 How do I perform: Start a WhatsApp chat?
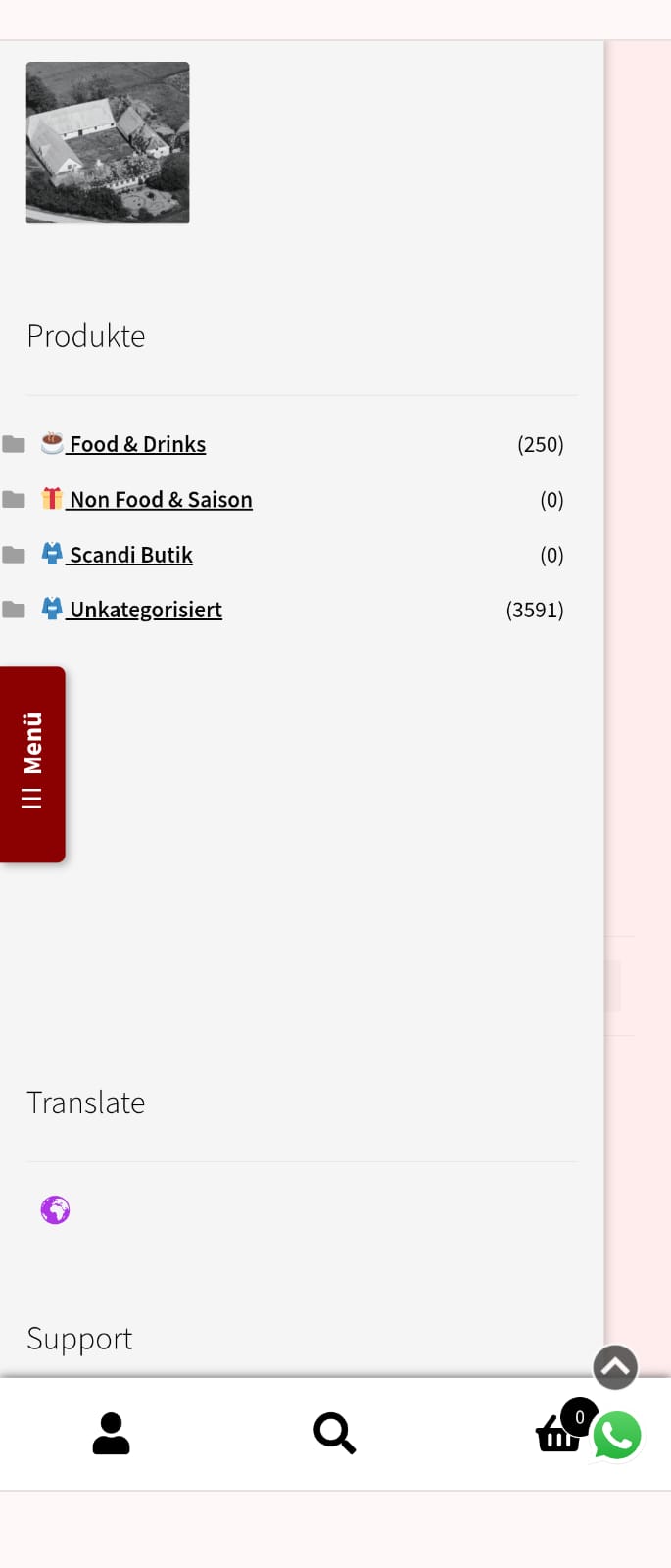click(617, 1436)
